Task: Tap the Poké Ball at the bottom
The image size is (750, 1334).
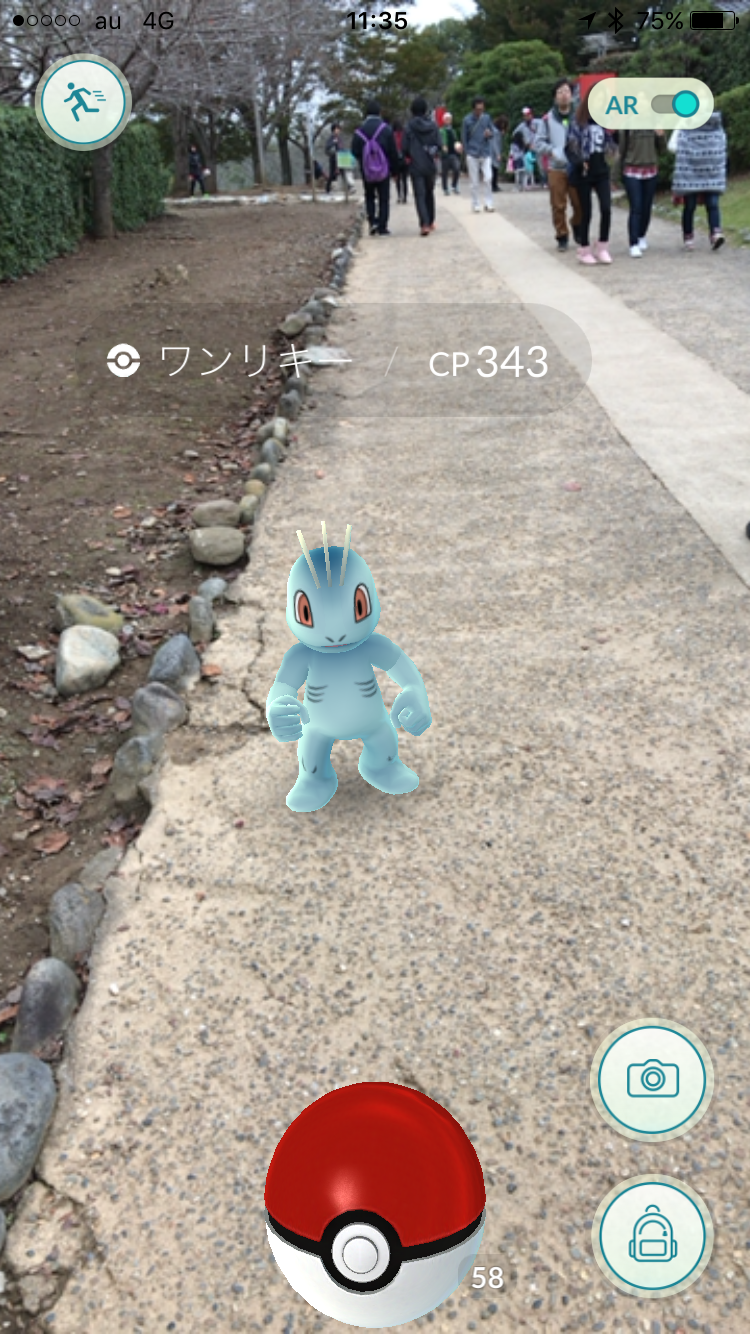Action: click(375, 1204)
